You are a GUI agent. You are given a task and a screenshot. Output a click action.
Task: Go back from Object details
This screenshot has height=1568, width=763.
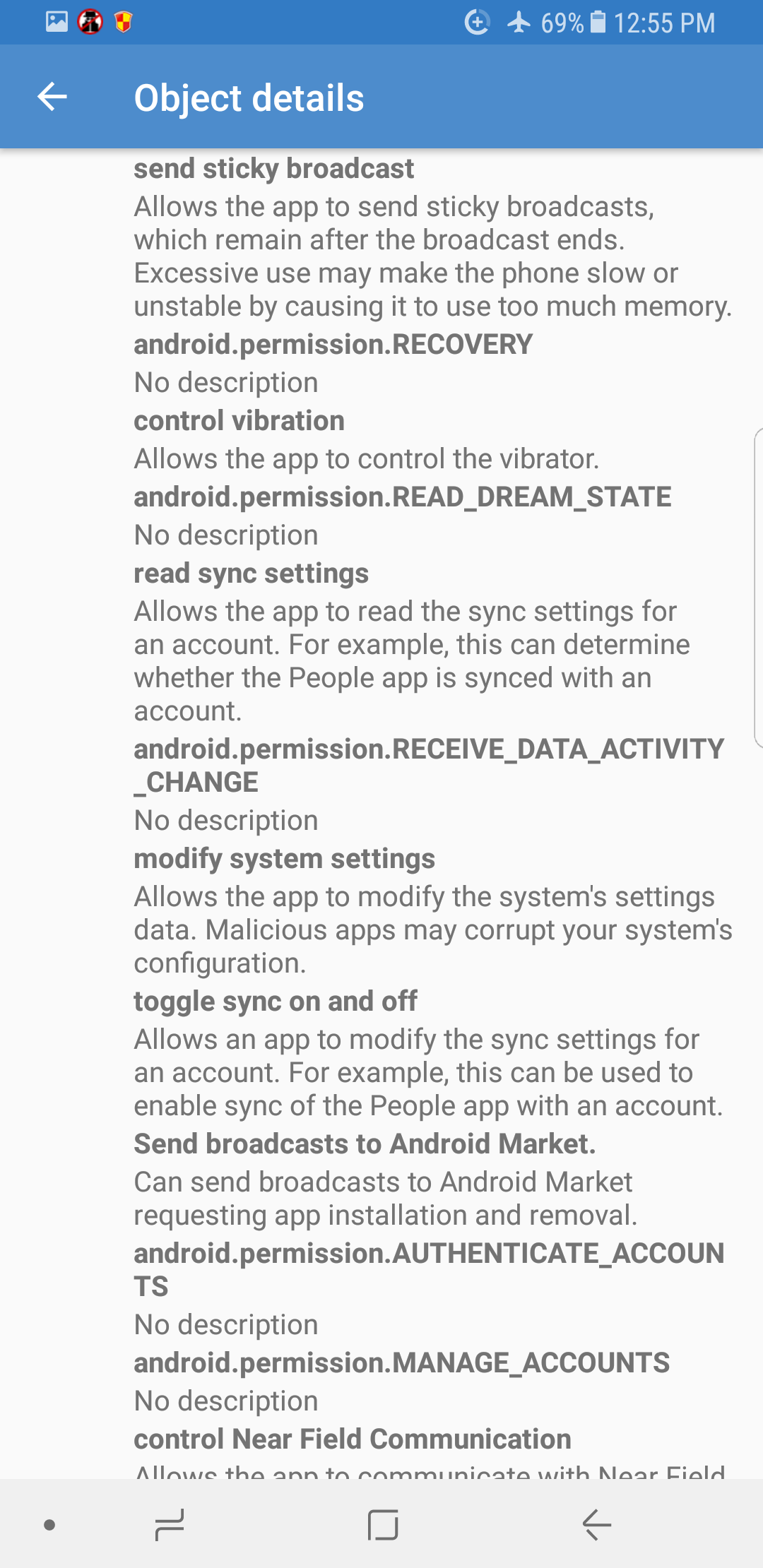point(52,97)
